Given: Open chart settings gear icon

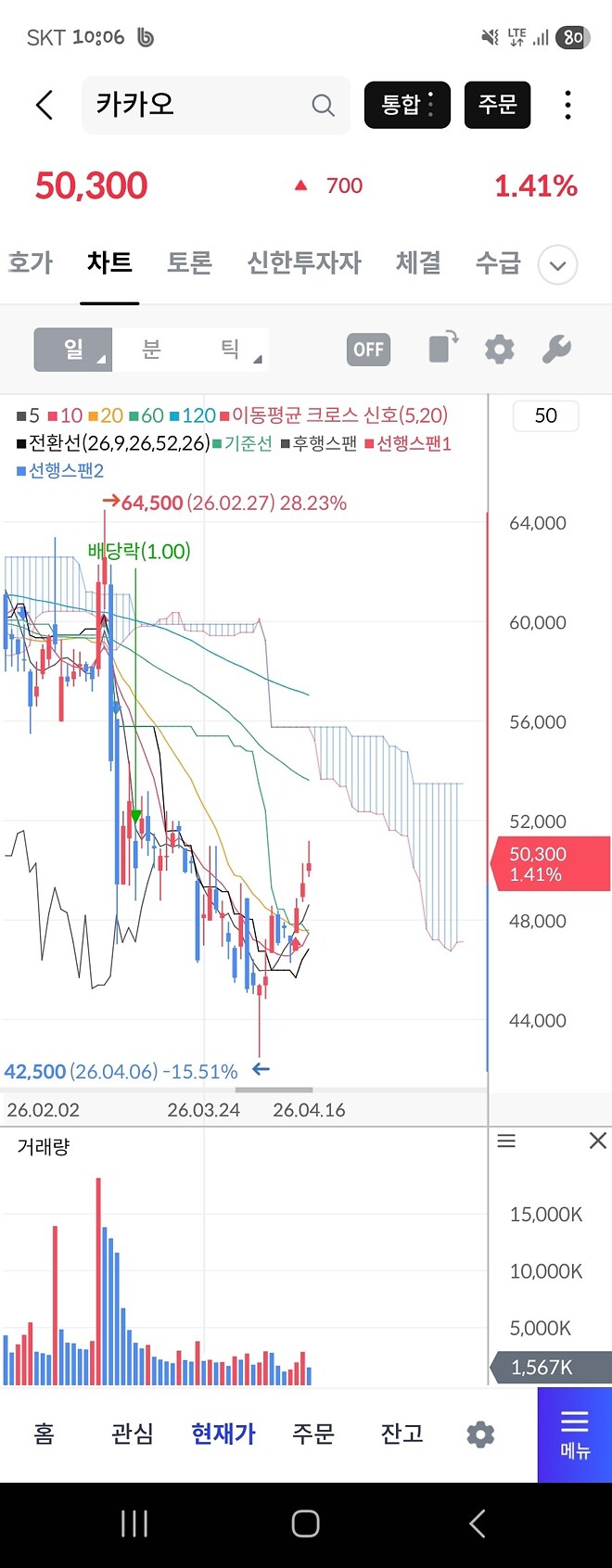Looking at the screenshot, I should tap(499, 350).
